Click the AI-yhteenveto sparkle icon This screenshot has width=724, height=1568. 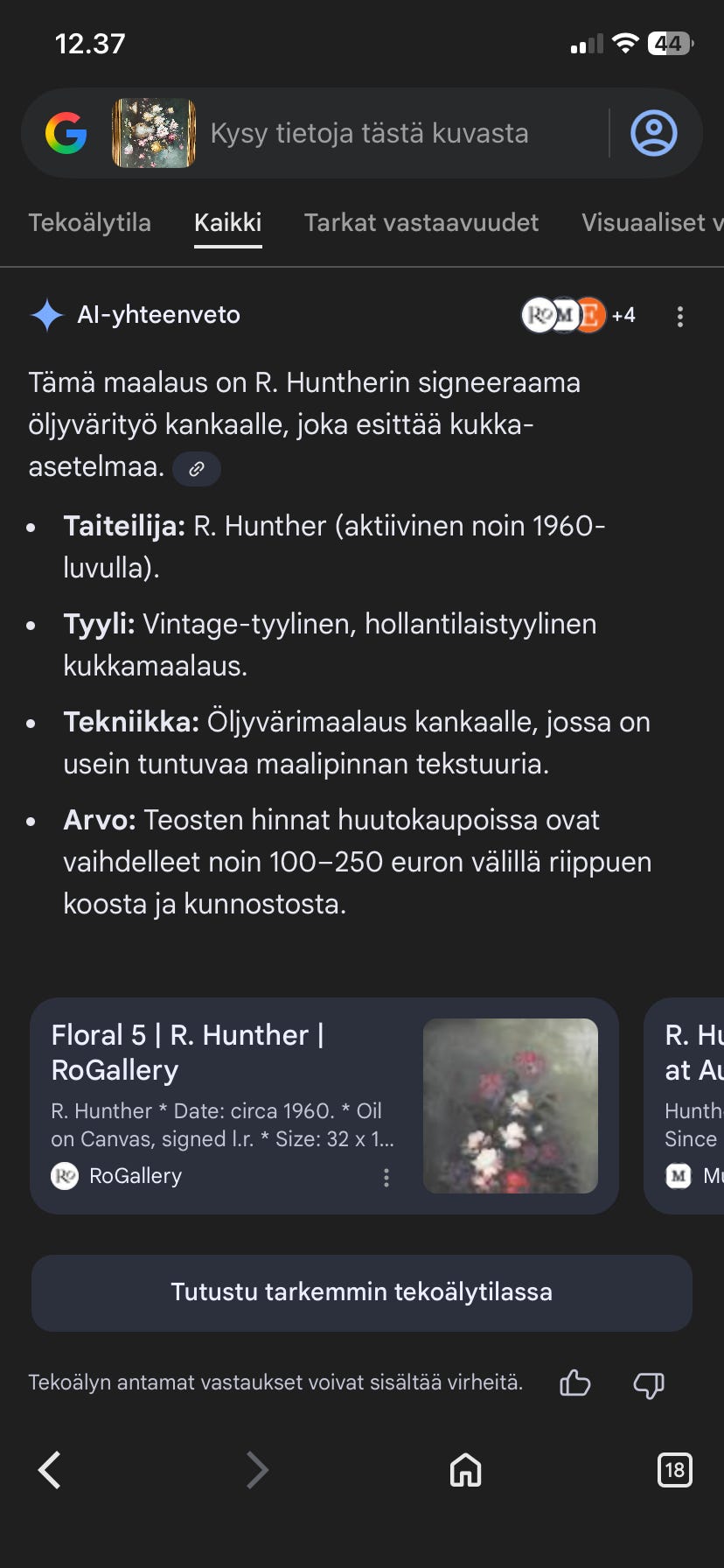click(48, 314)
